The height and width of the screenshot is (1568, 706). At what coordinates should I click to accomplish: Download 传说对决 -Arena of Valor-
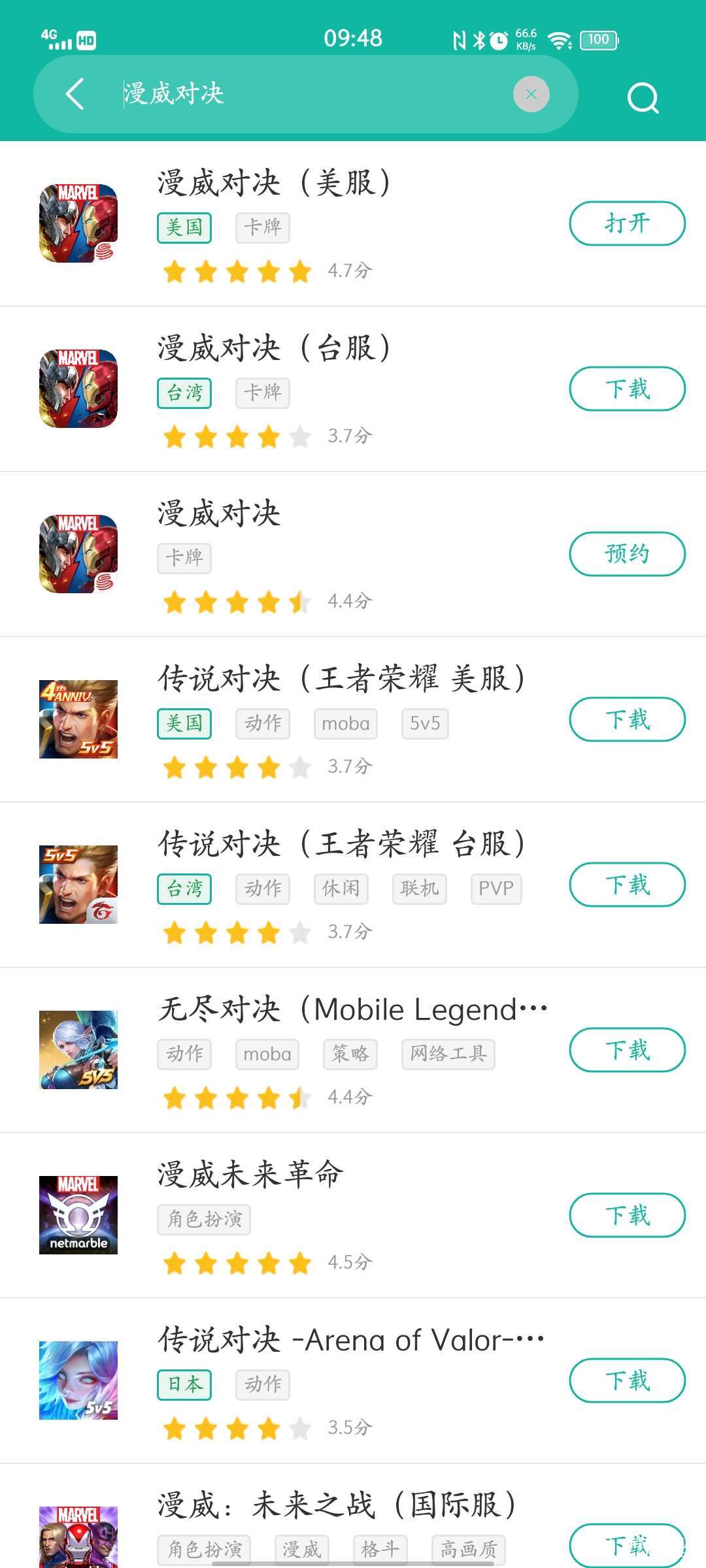[627, 1380]
